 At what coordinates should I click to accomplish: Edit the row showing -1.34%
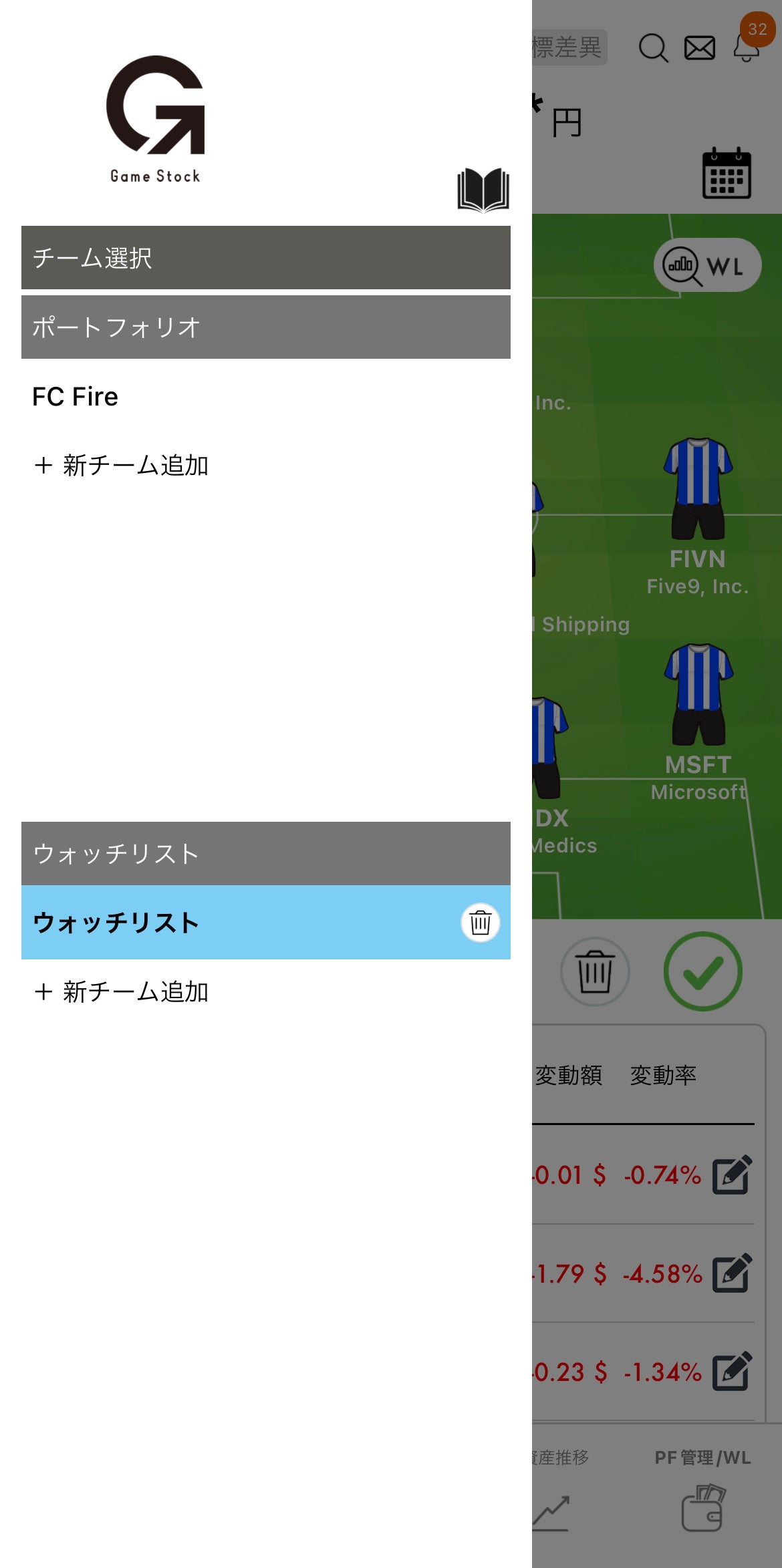tap(732, 1372)
